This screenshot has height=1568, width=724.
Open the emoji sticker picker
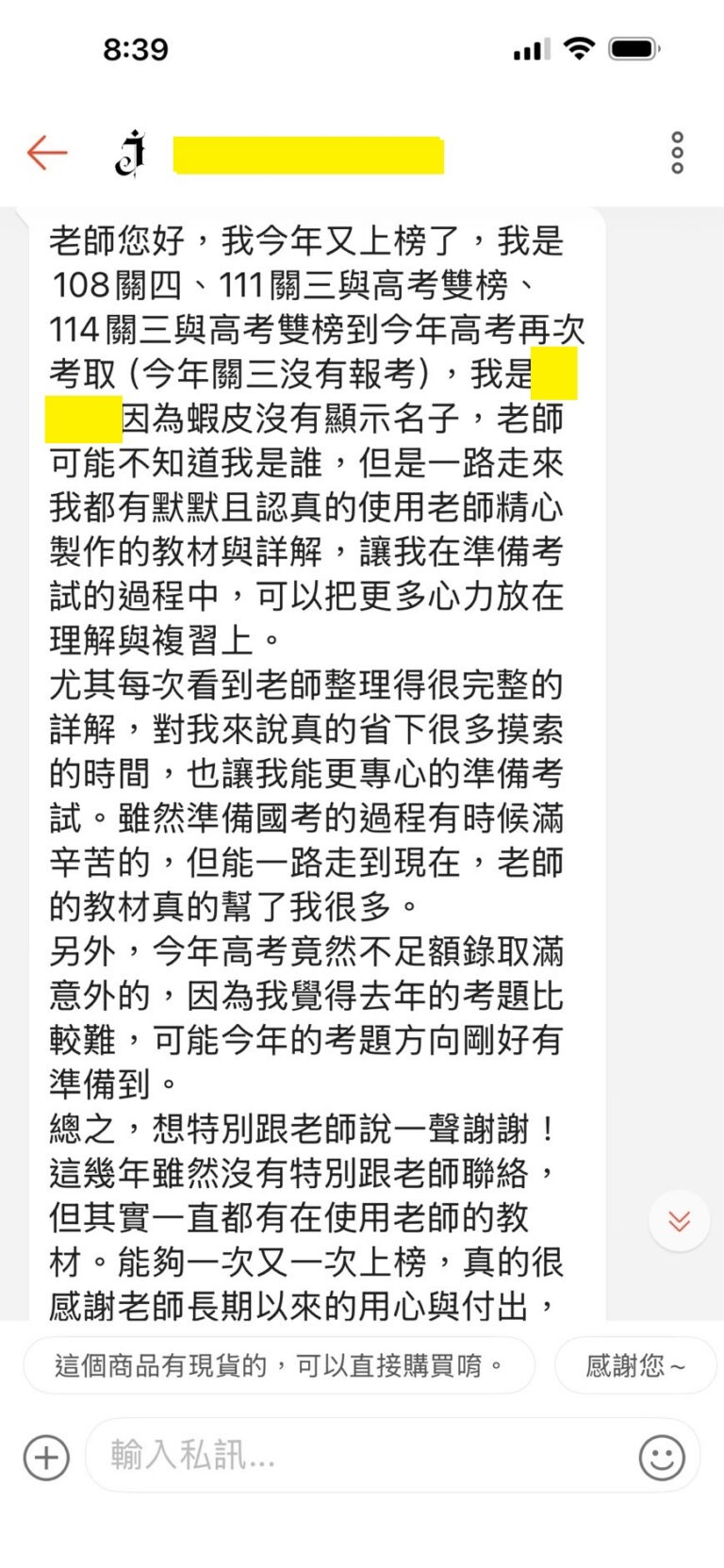click(x=662, y=1457)
